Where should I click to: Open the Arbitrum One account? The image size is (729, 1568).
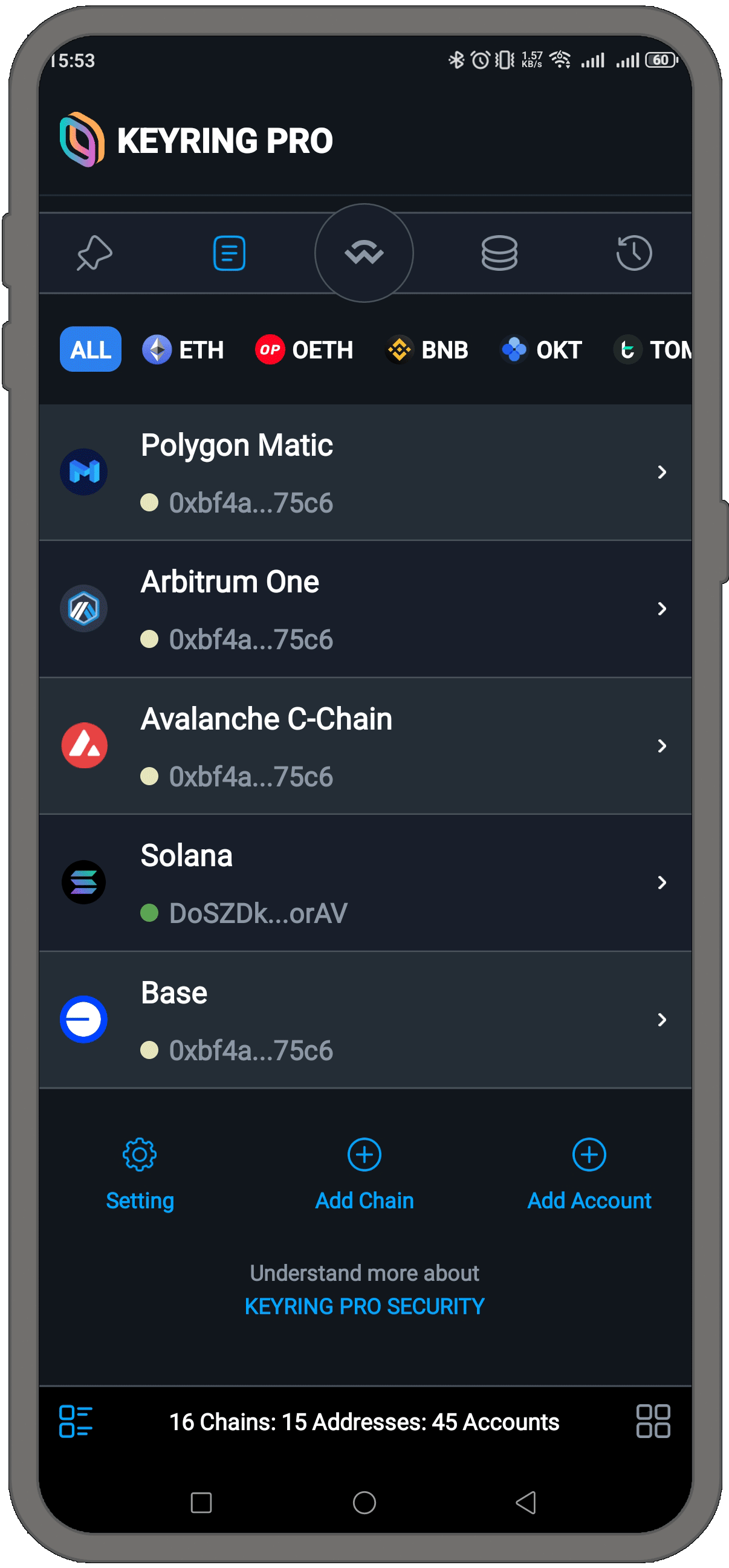[365, 609]
